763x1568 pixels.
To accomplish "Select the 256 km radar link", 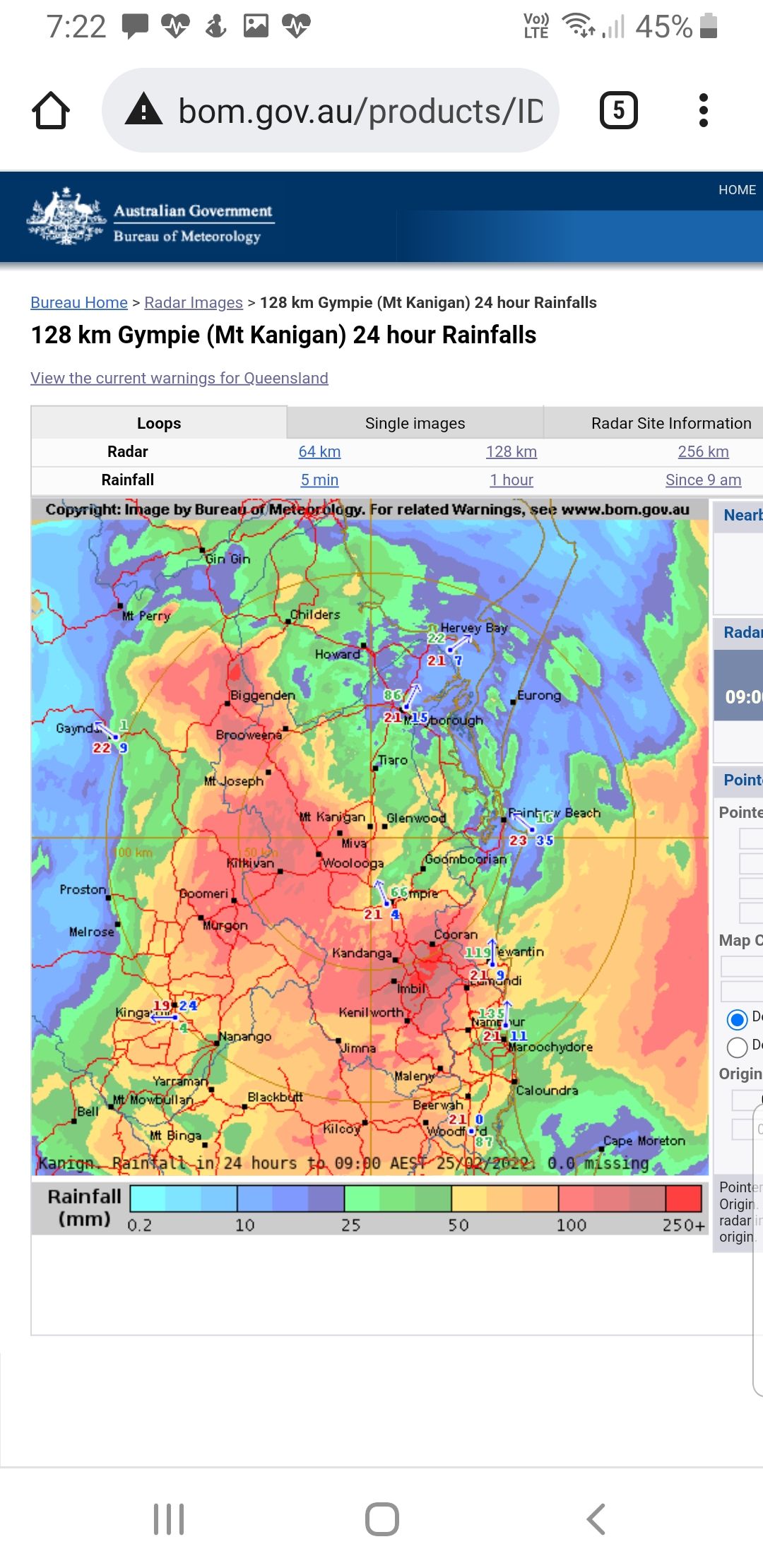I will (703, 452).
